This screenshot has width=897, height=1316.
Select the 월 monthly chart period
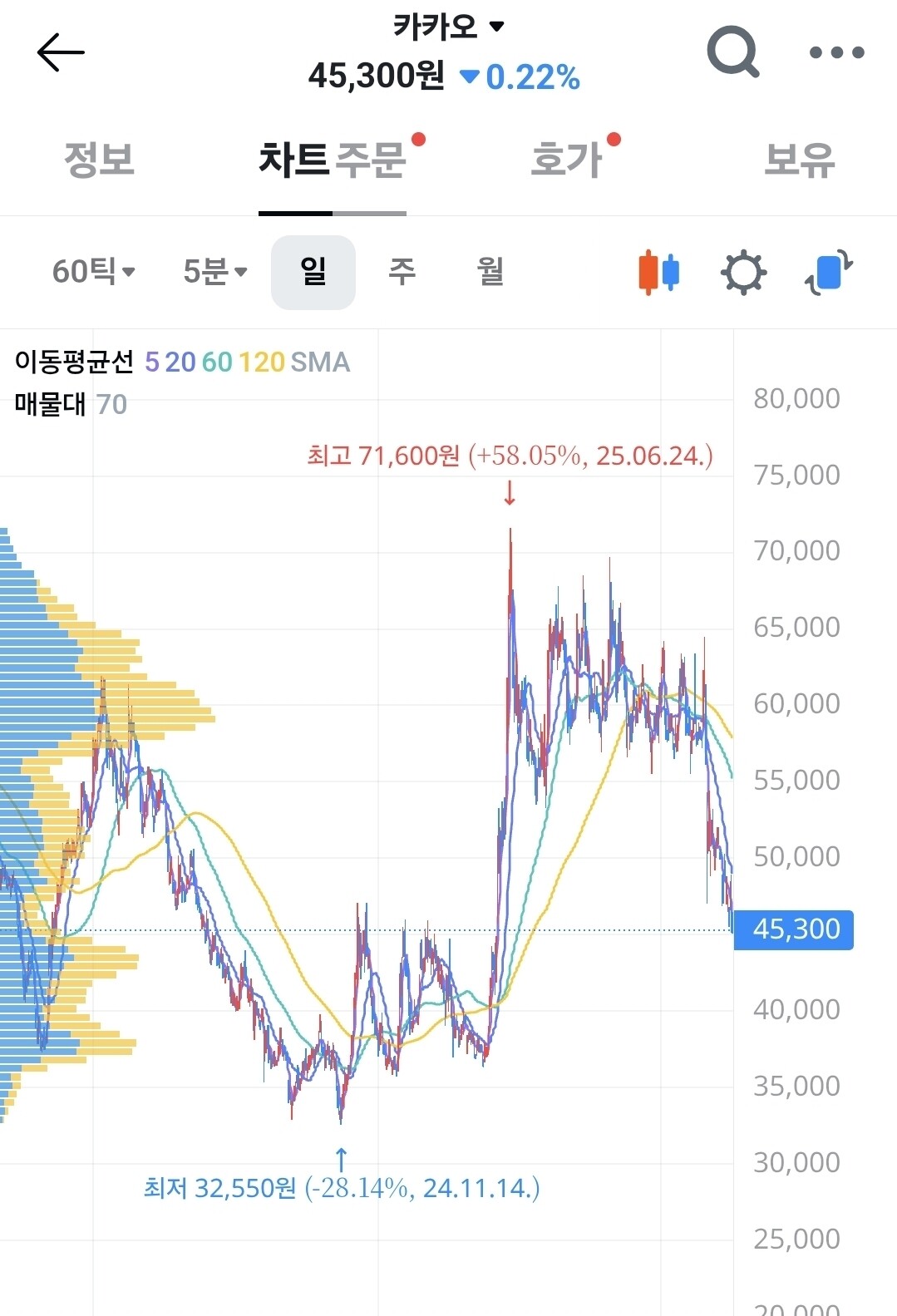pyautogui.click(x=490, y=272)
